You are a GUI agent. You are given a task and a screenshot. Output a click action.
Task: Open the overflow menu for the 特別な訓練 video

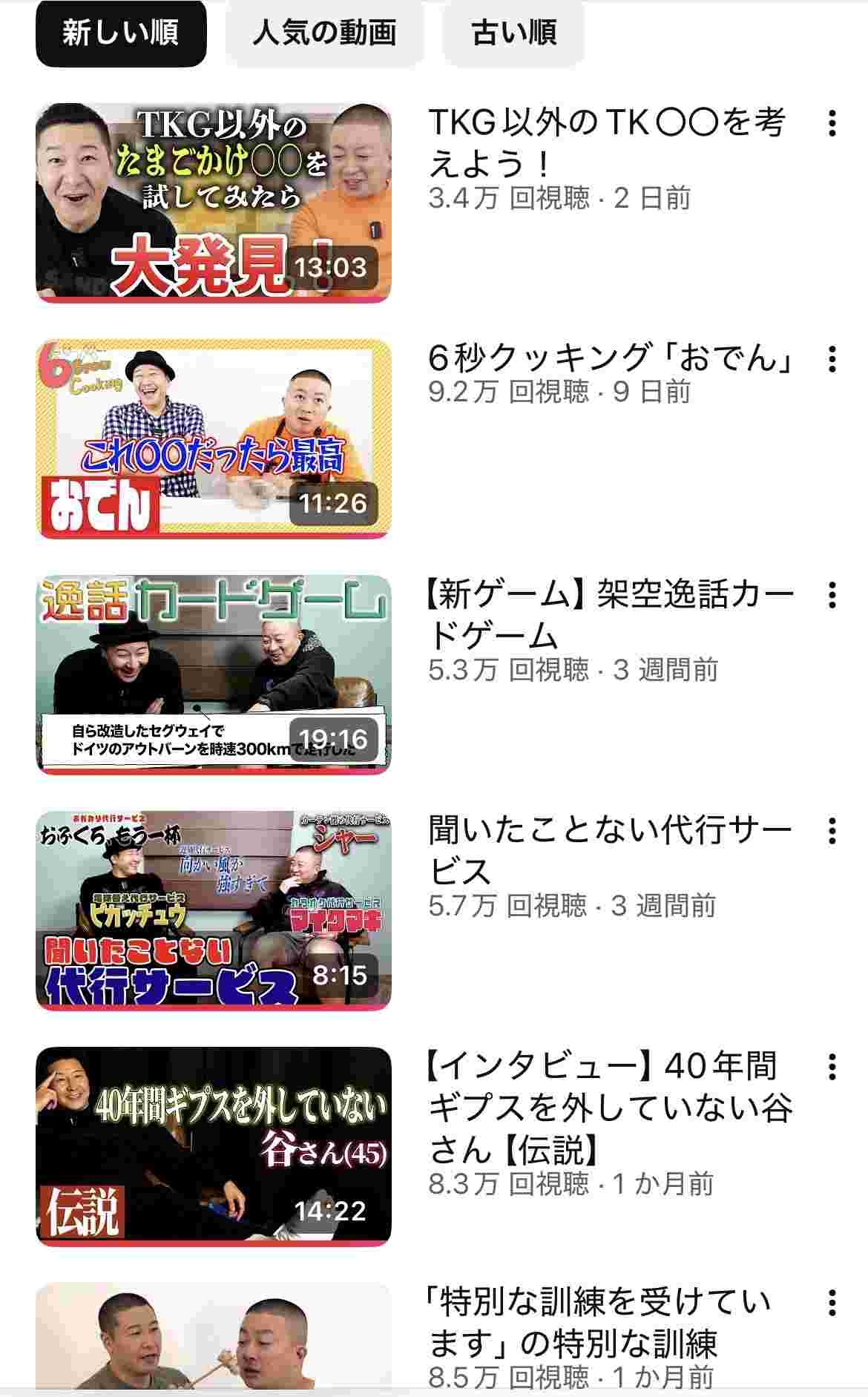point(832,1303)
